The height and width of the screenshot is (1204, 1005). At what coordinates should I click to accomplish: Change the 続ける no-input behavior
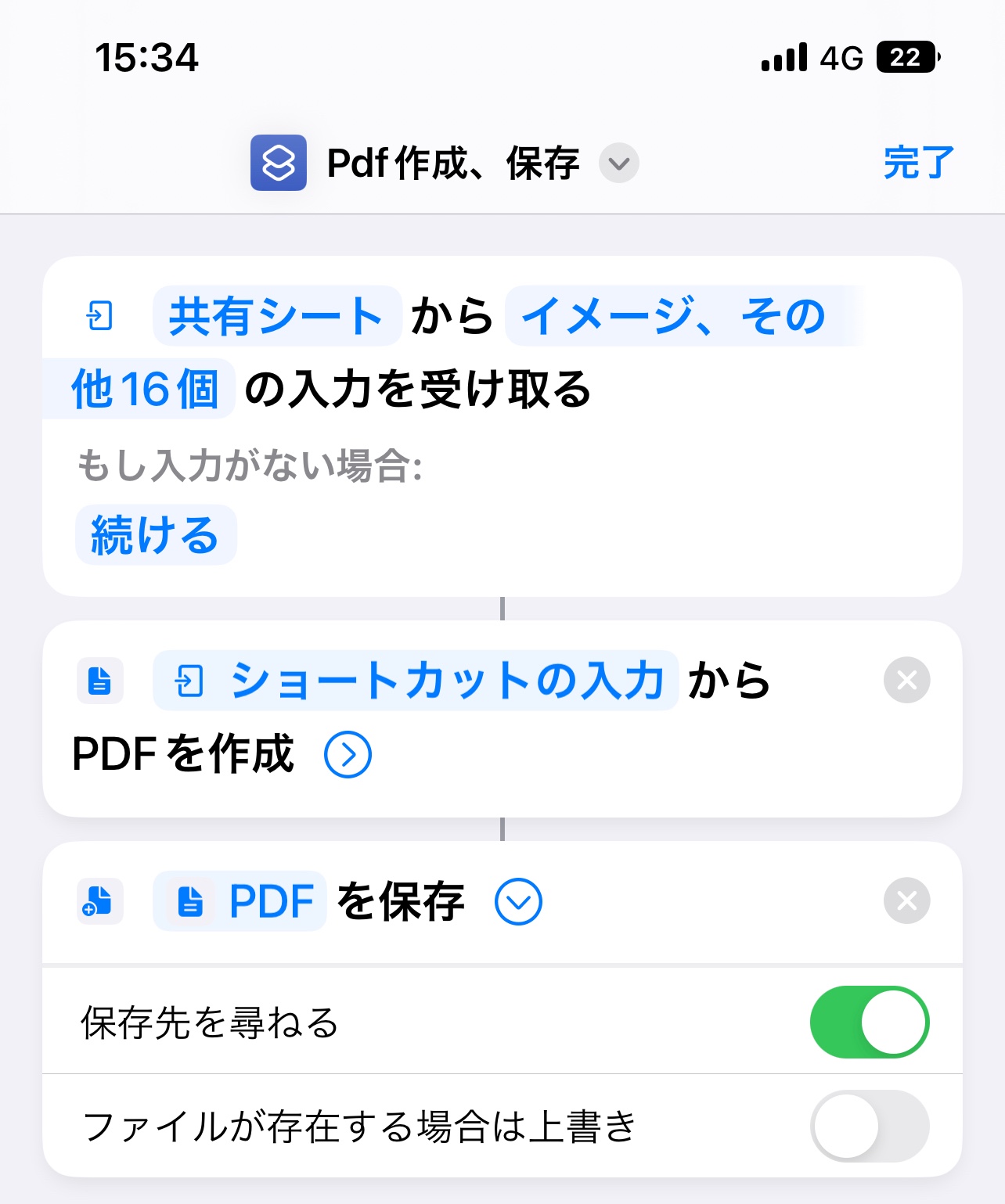point(155,535)
